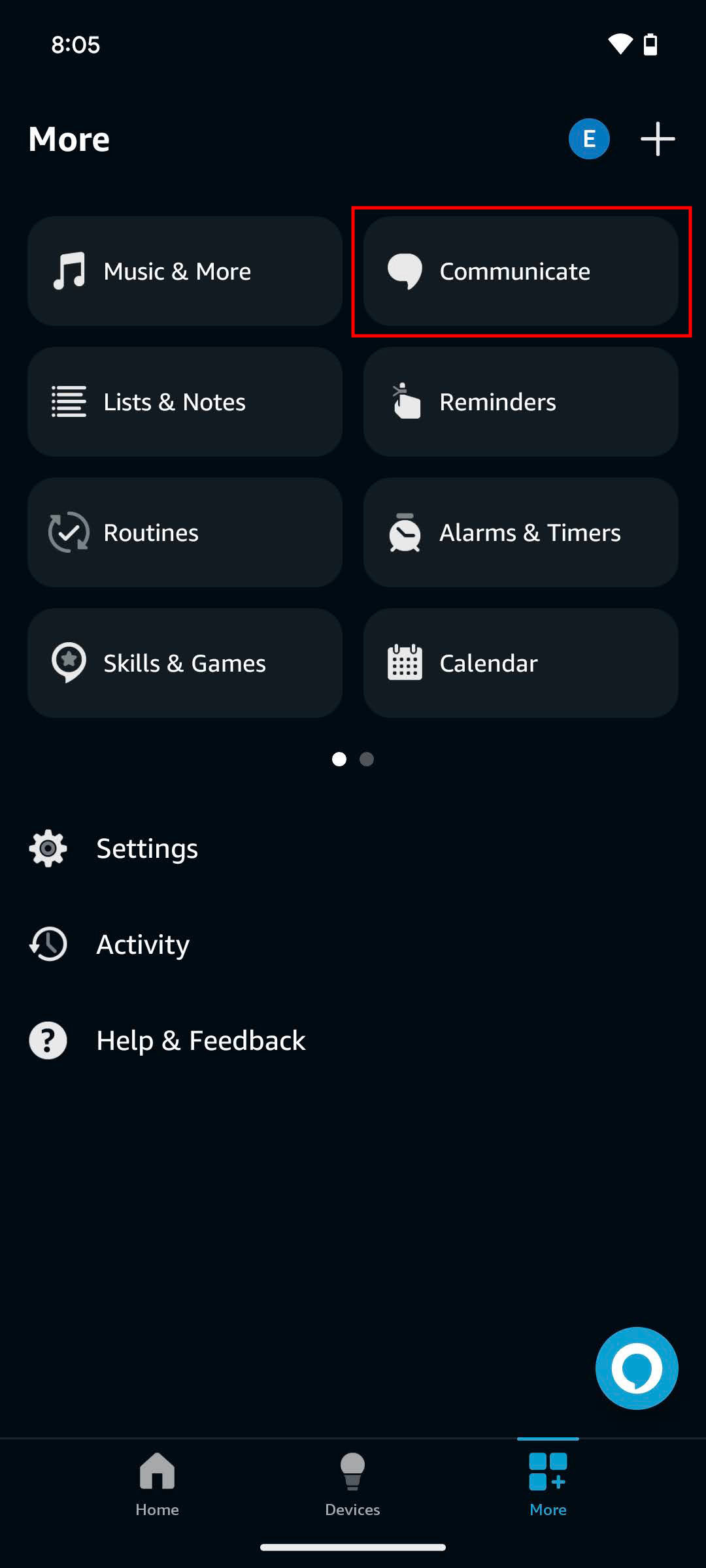The height and width of the screenshot is (1568, 706).
Task: Open Reminders
Action: coord(520,402)
